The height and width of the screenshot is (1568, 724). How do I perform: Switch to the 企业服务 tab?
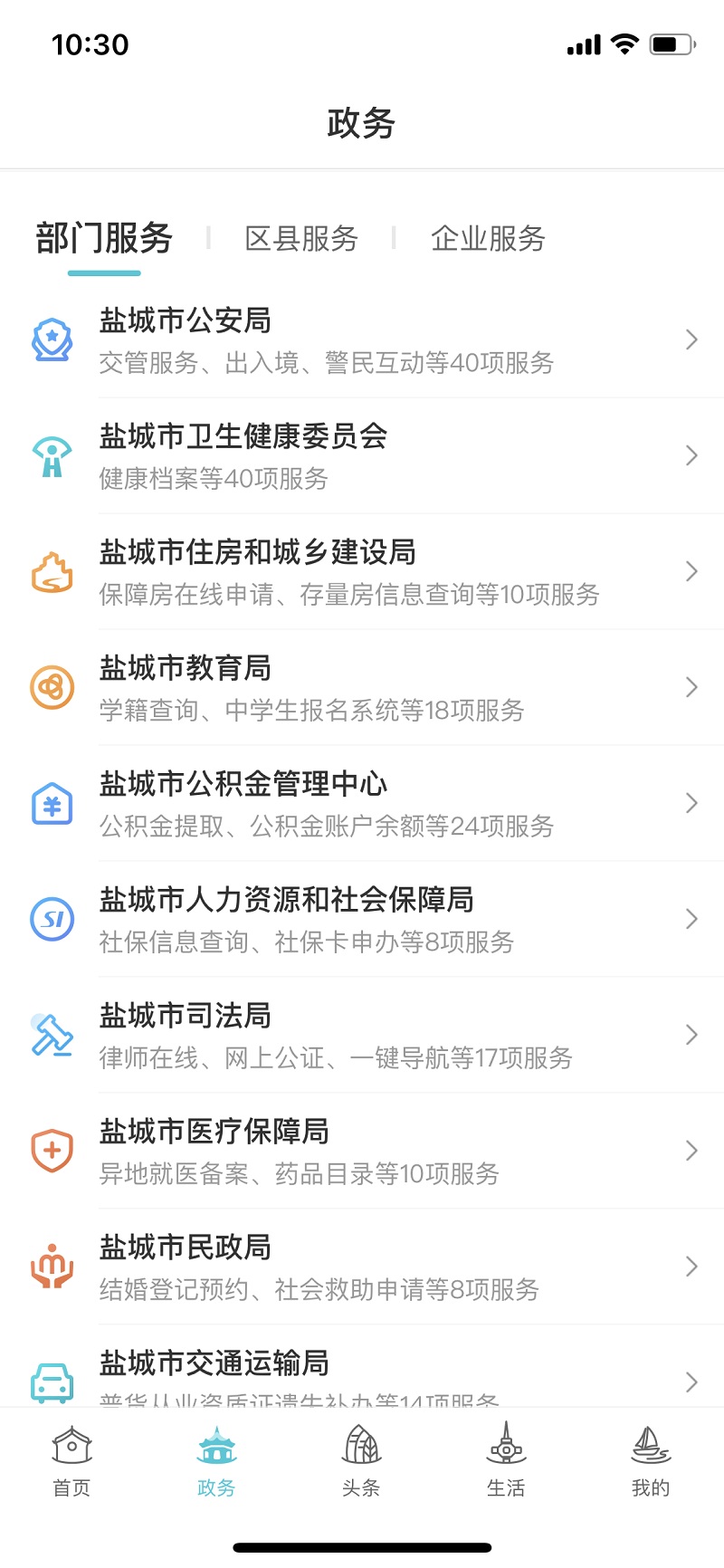488,239
